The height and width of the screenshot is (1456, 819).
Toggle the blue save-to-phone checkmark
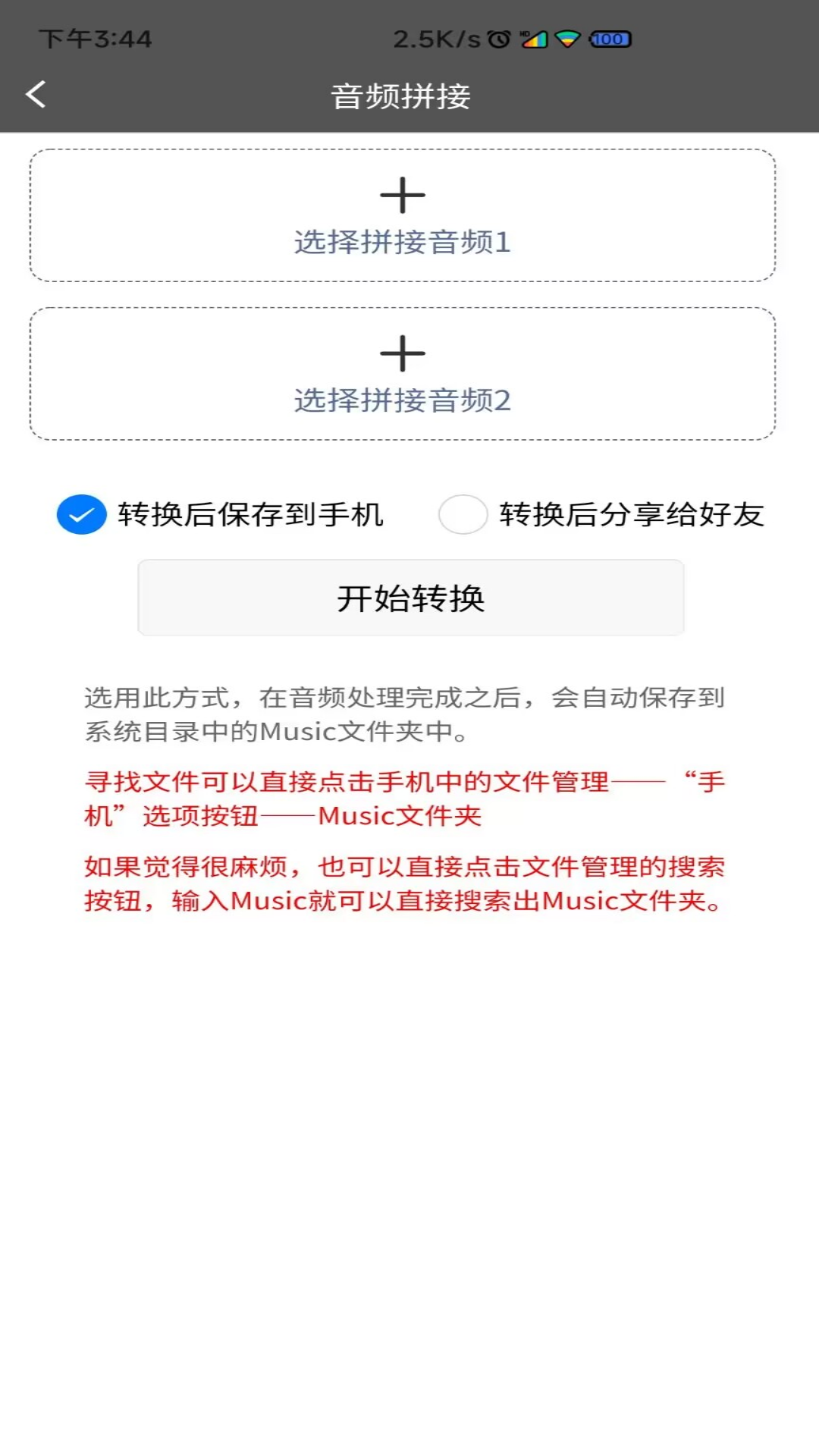click(81, 515)
